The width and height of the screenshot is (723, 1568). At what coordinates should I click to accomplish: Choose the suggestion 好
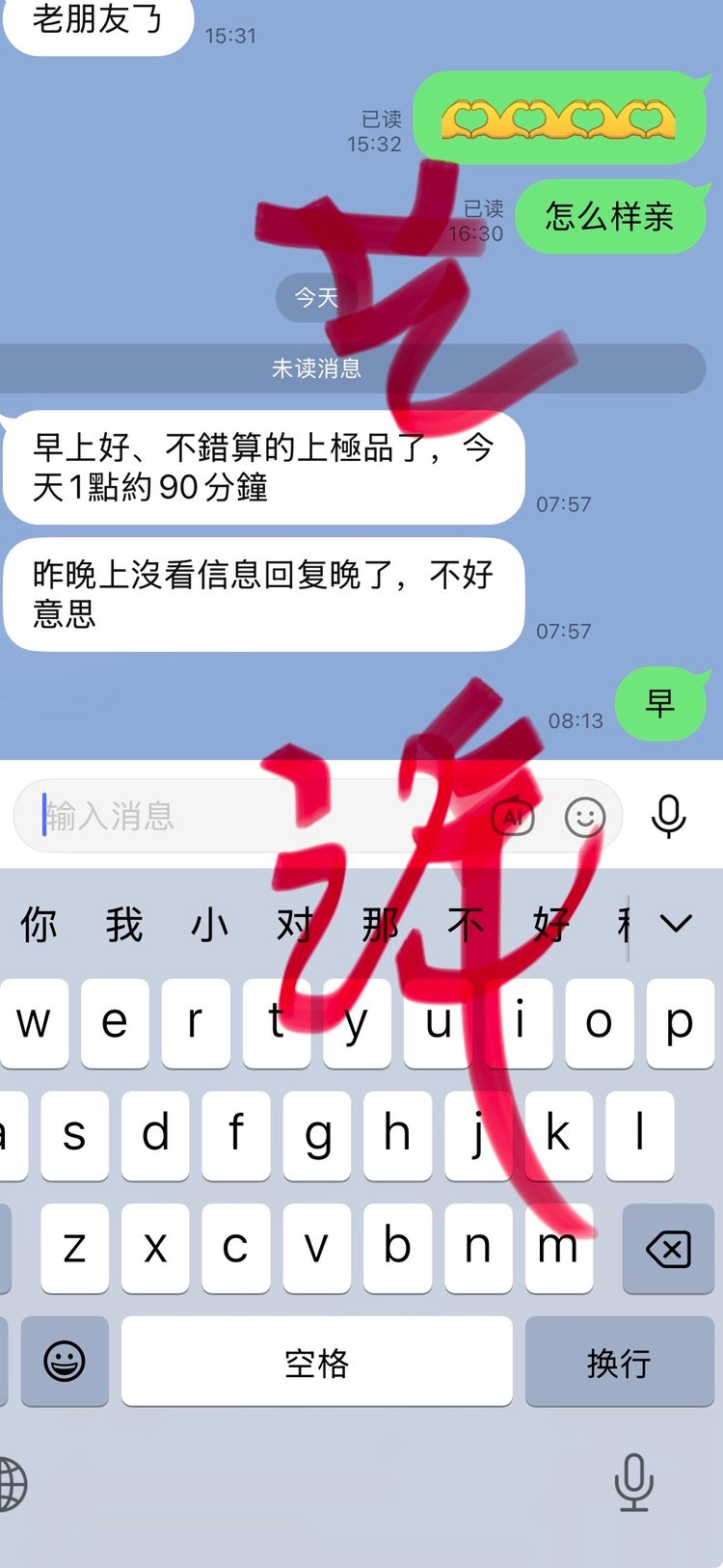click(x=550, y=925)
